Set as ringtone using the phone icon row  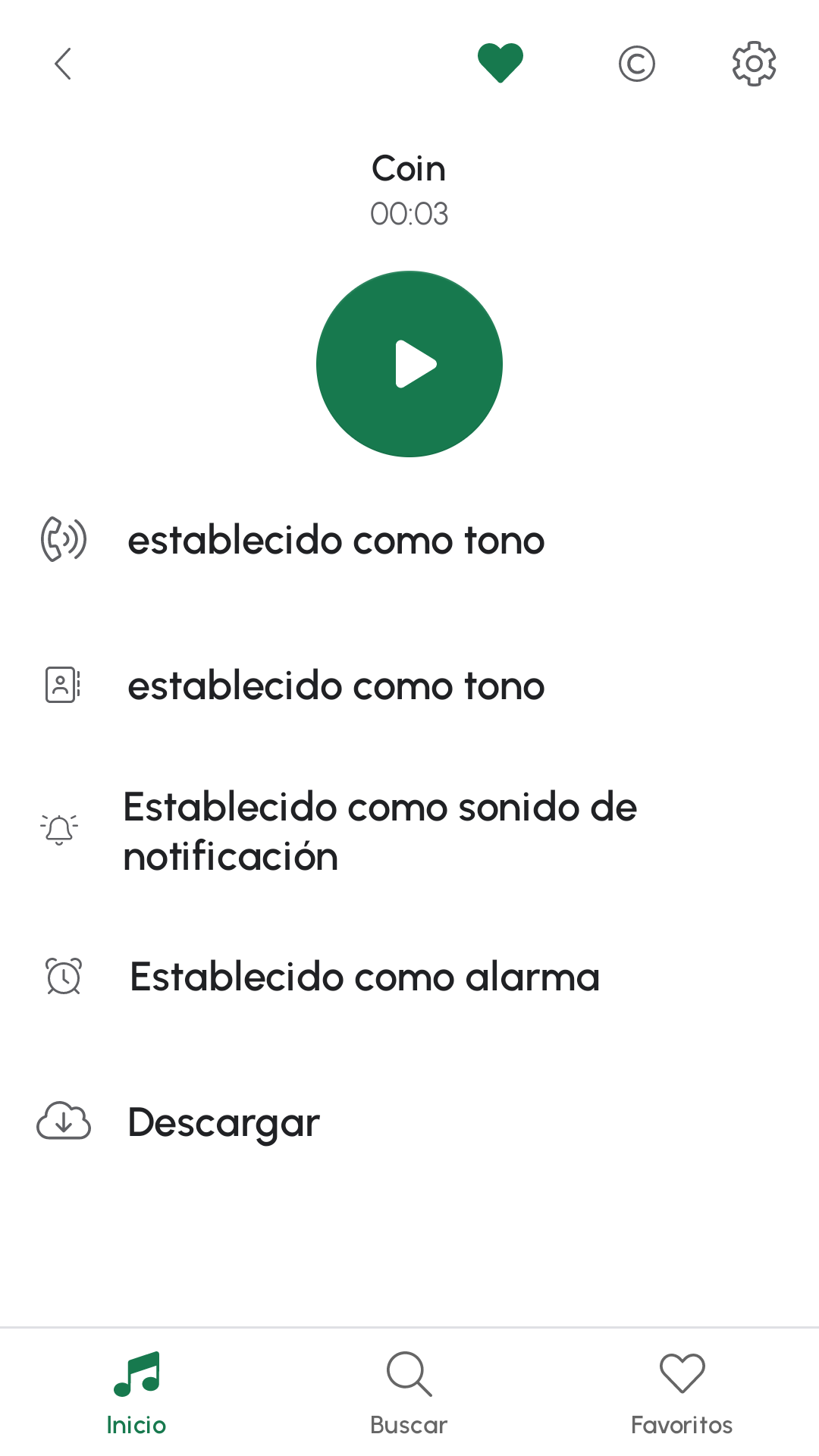pyautogui.click(x=335, y=541)
